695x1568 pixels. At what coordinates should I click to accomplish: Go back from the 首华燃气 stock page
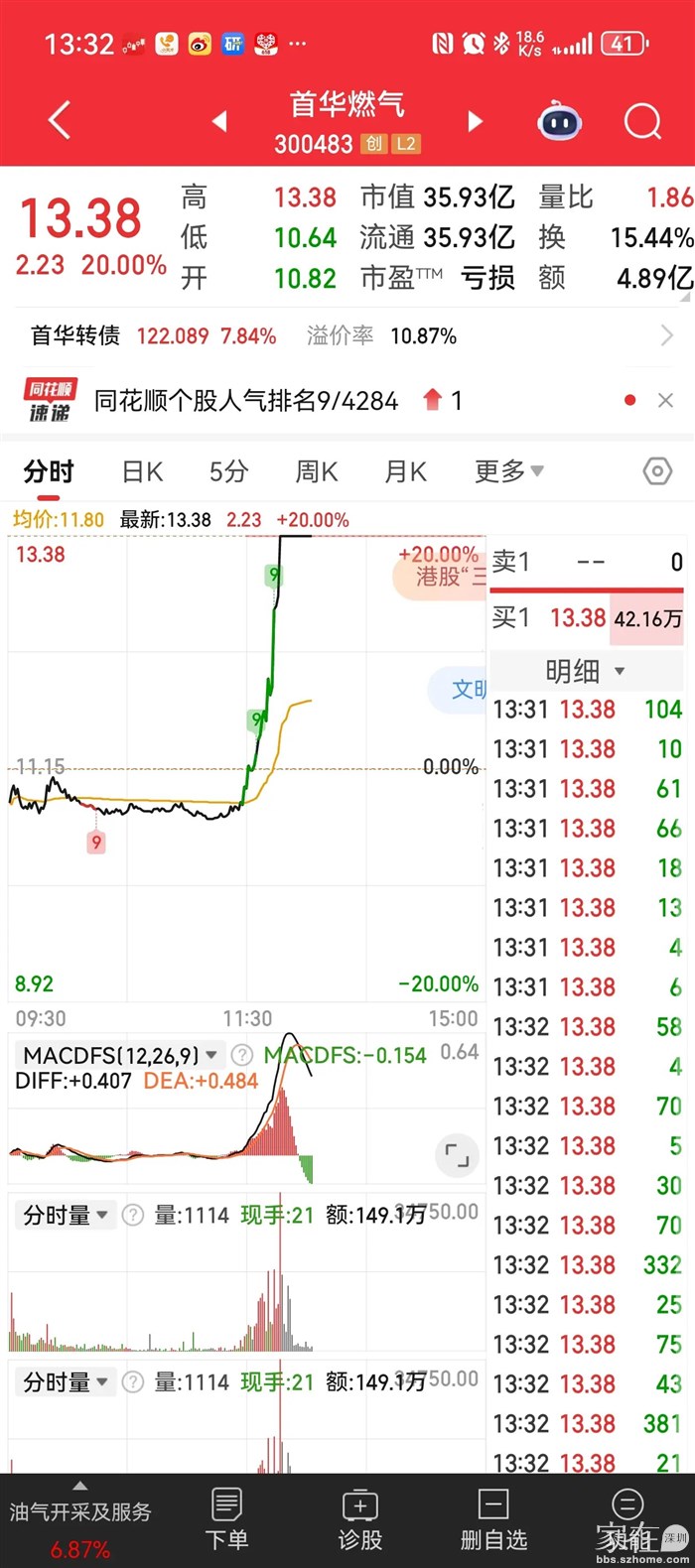tap(60, 121)
